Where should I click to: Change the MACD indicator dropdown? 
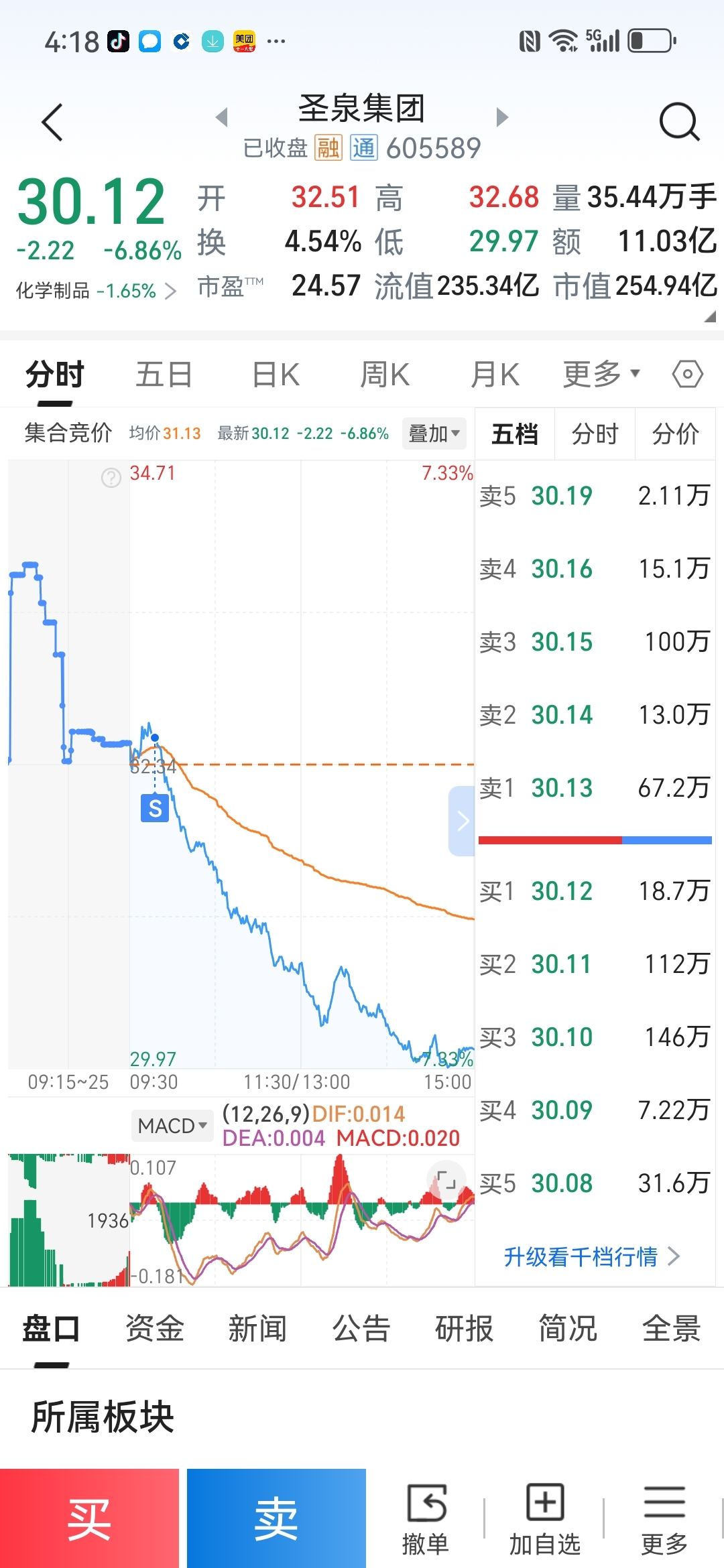pyautogui.click(x=172, y=1126)
